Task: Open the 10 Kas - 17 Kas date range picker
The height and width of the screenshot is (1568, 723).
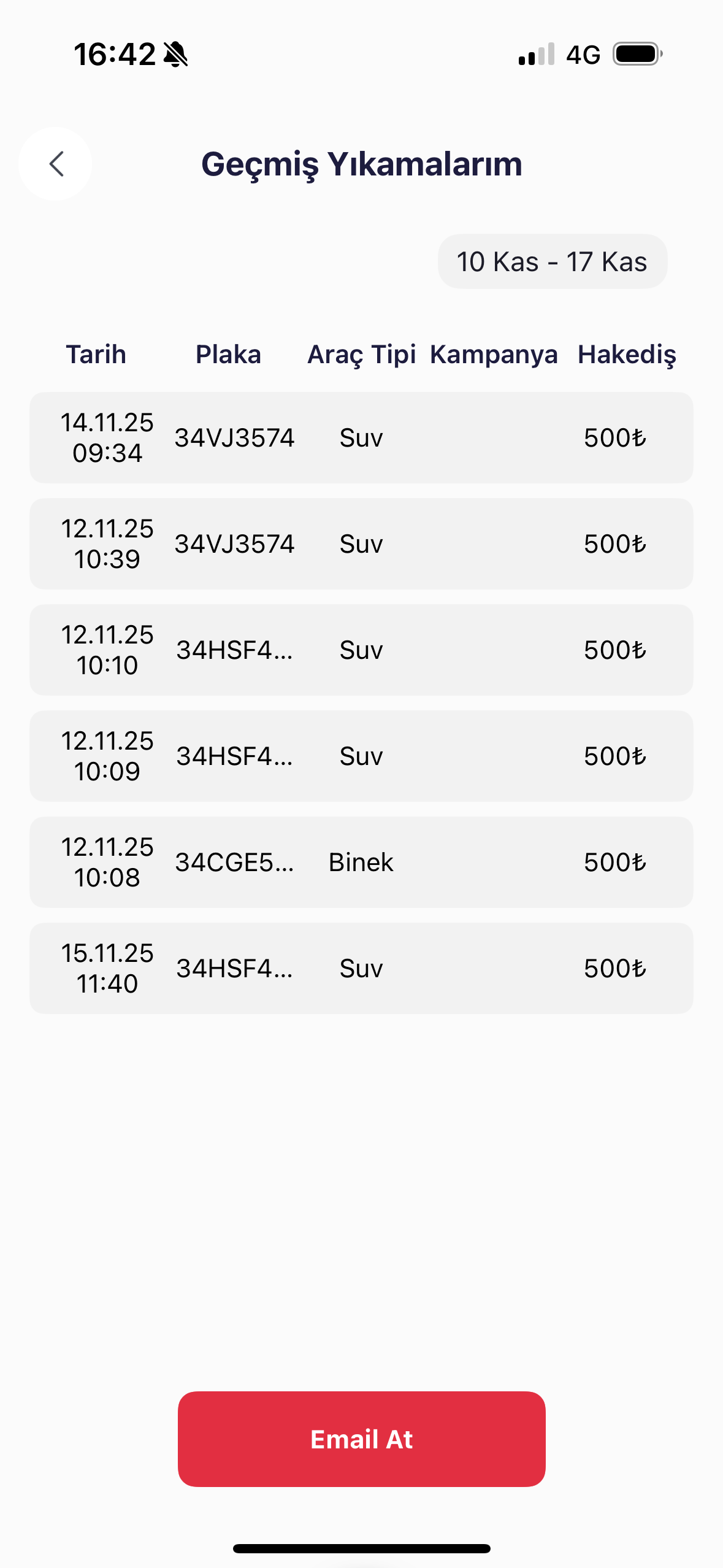Action: click(x=552, y=261)
